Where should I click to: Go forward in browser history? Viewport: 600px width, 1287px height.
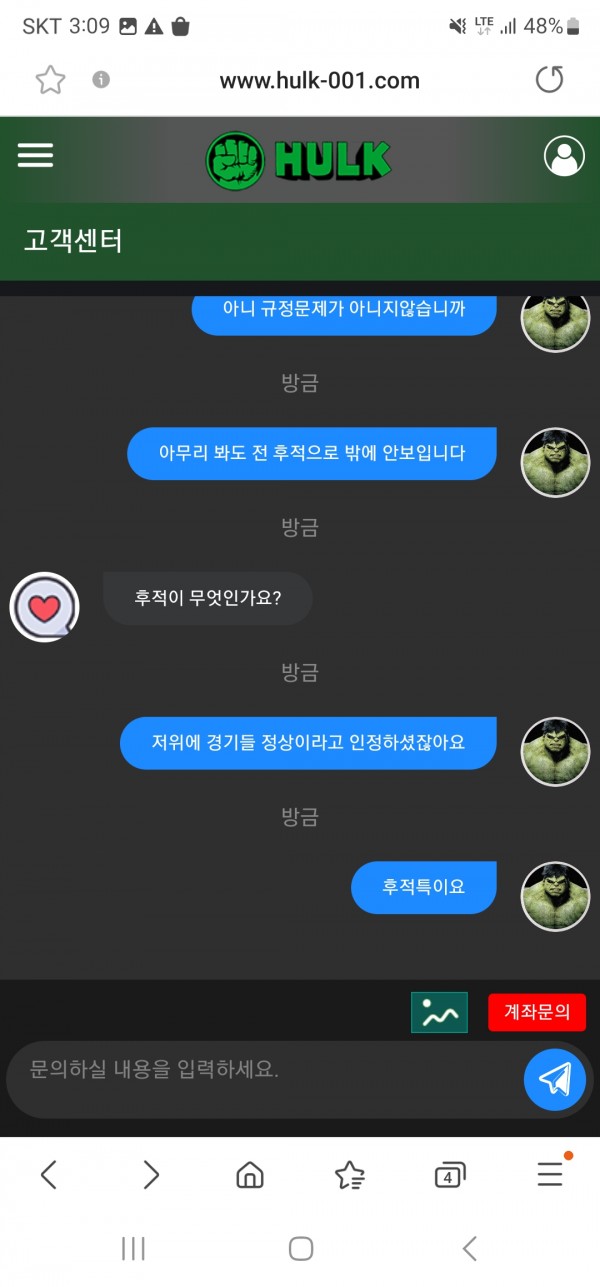point(150,1174)
